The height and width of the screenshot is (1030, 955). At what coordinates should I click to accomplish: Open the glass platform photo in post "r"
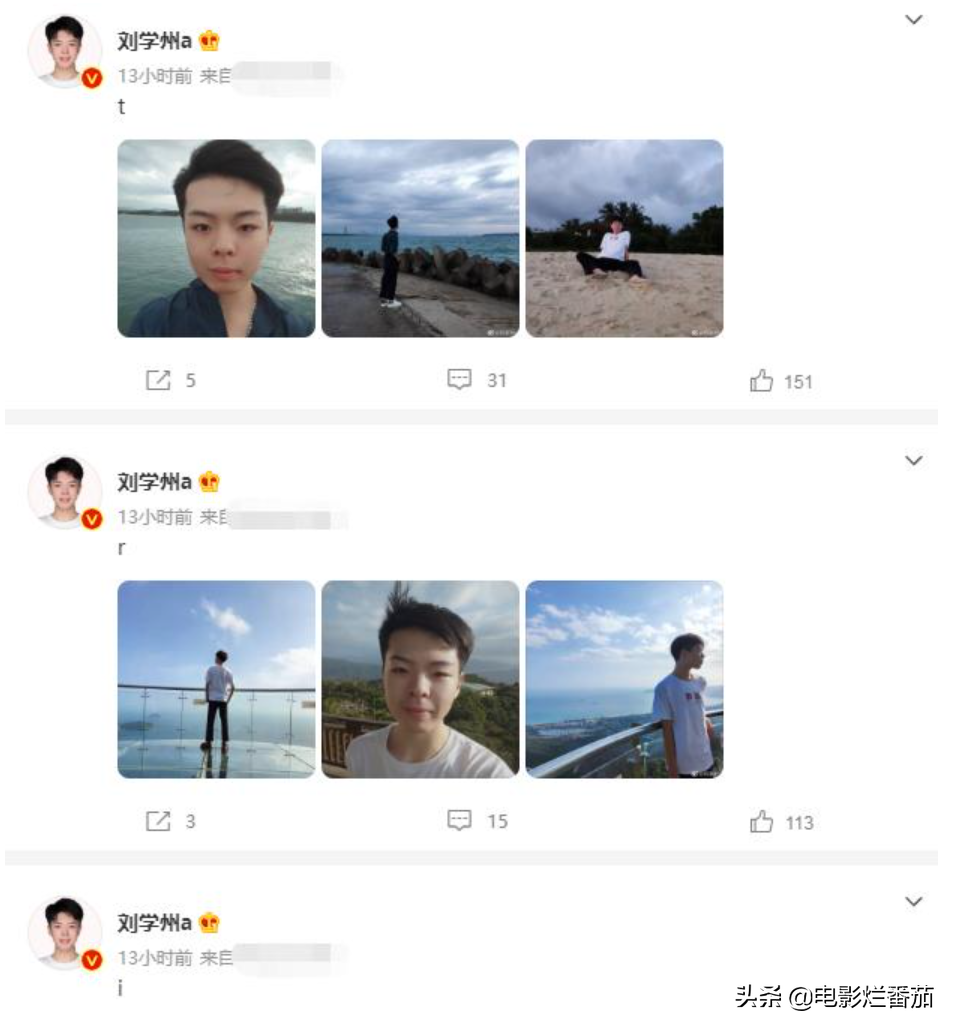[216, 679]
